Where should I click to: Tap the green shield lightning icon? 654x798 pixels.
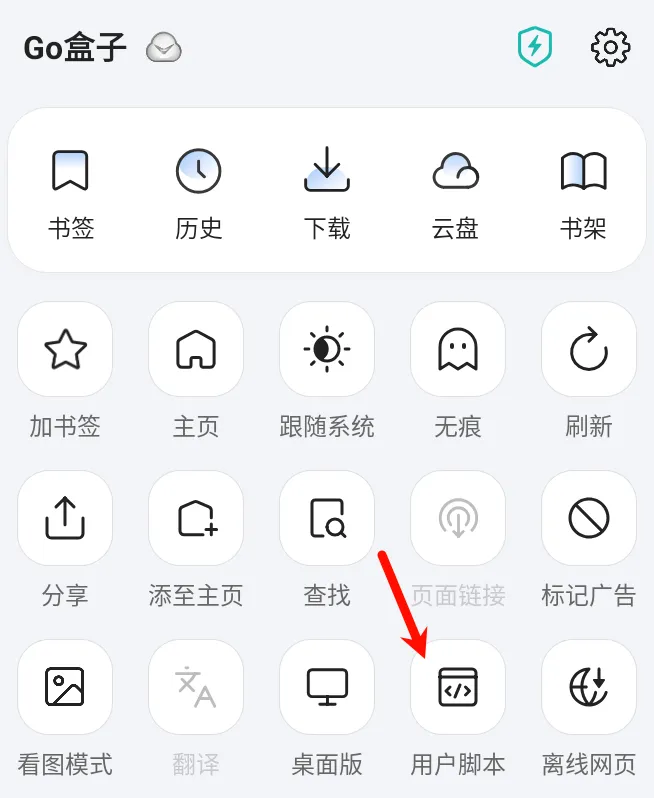tap(535, 47)
